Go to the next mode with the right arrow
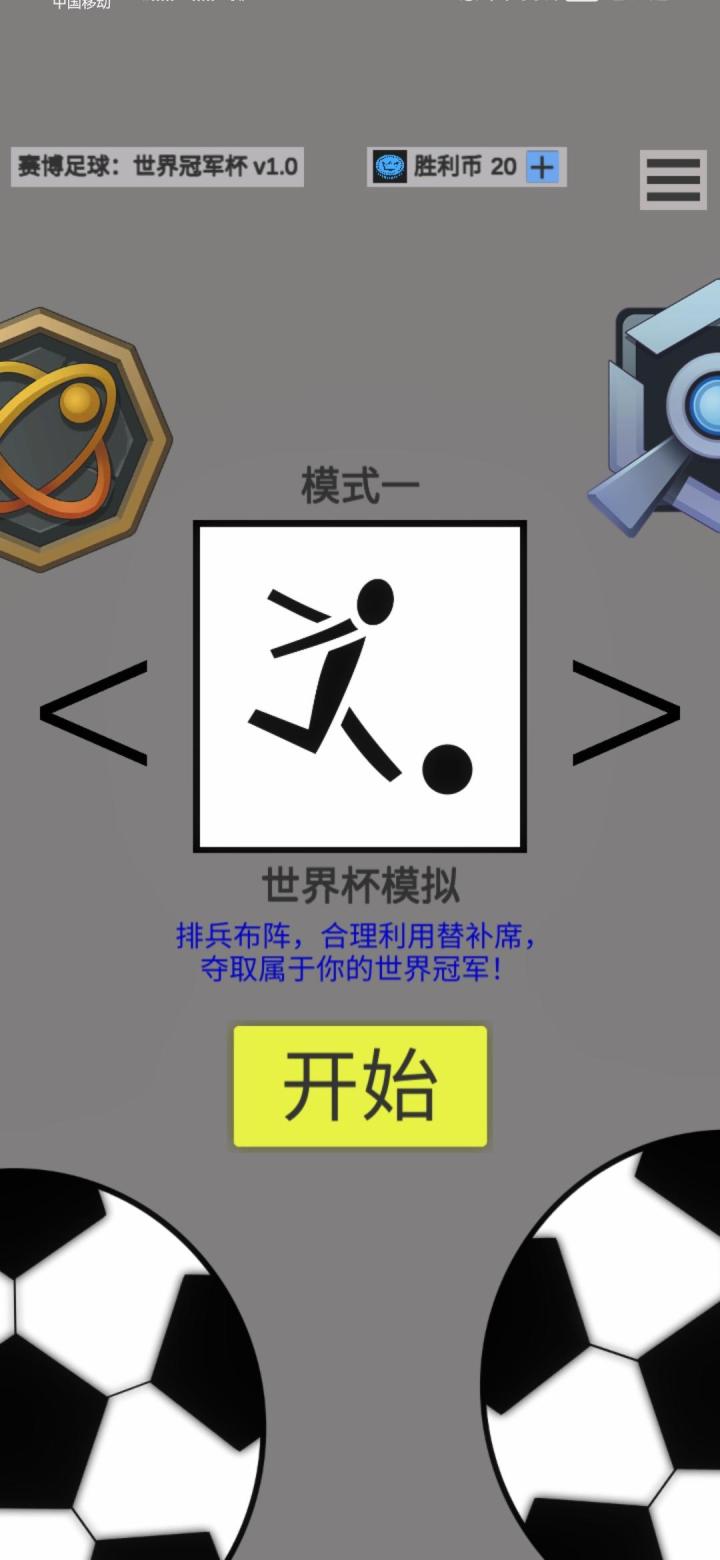The width and height of the screenshot is (720, 1560). 626,713
